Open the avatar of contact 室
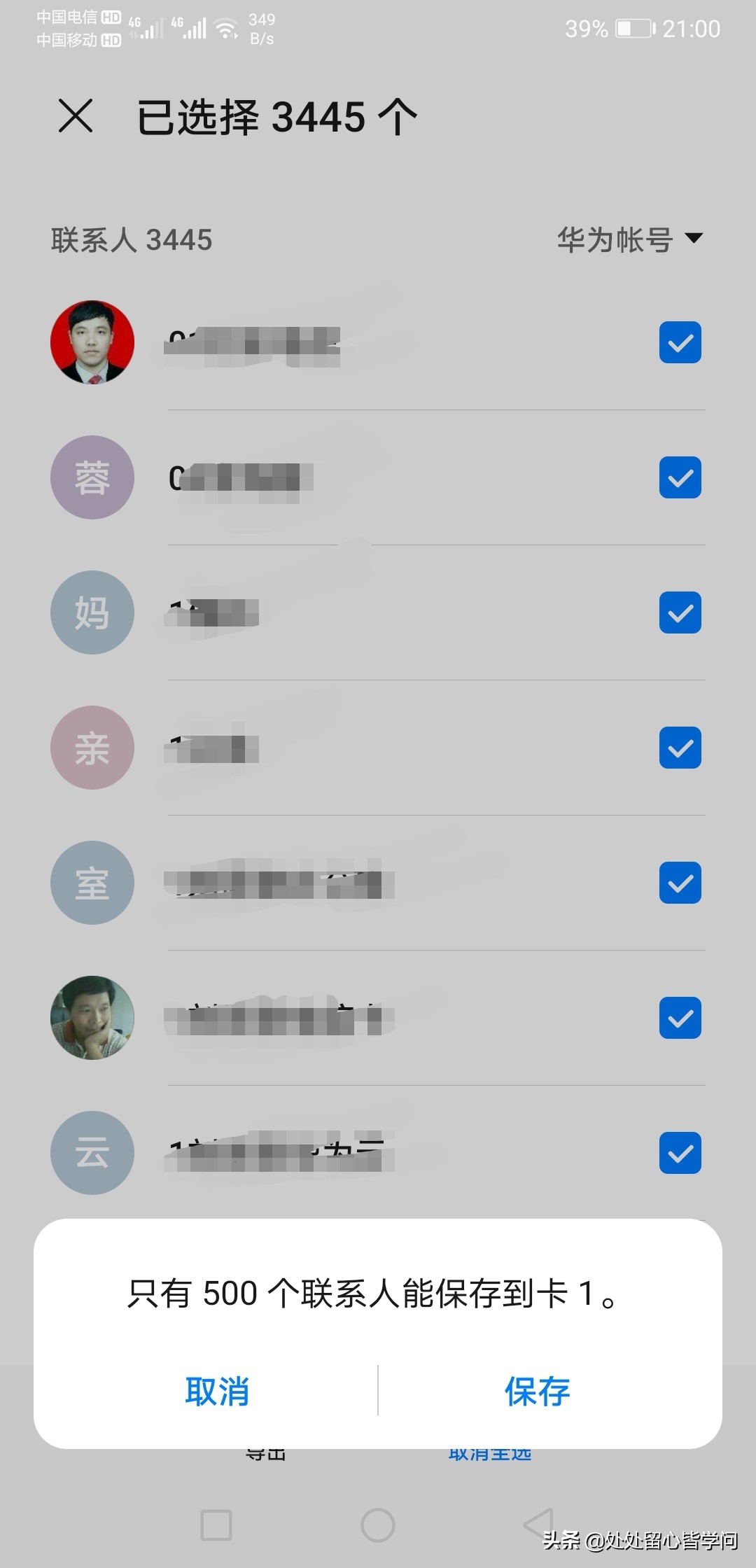Screen dimensions: 756x1568 (x=91, y=882)
